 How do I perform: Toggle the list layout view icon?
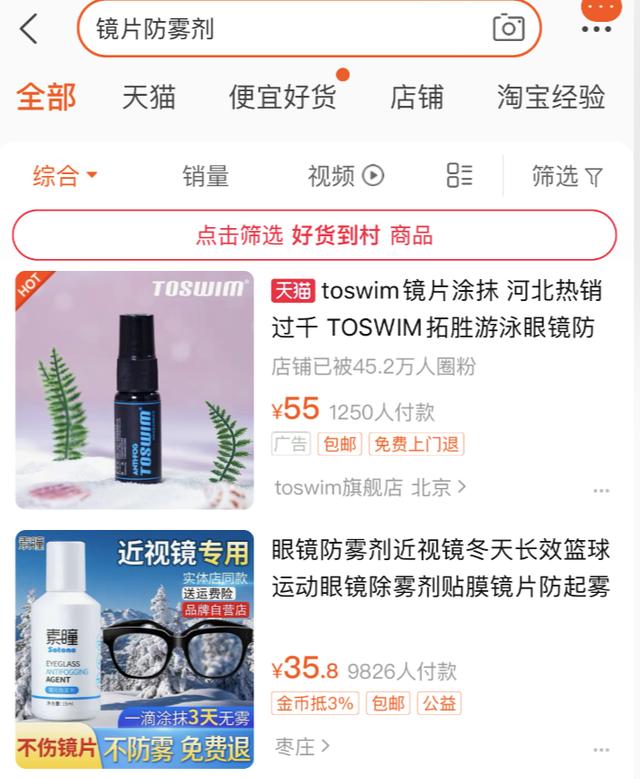point(459,175)
